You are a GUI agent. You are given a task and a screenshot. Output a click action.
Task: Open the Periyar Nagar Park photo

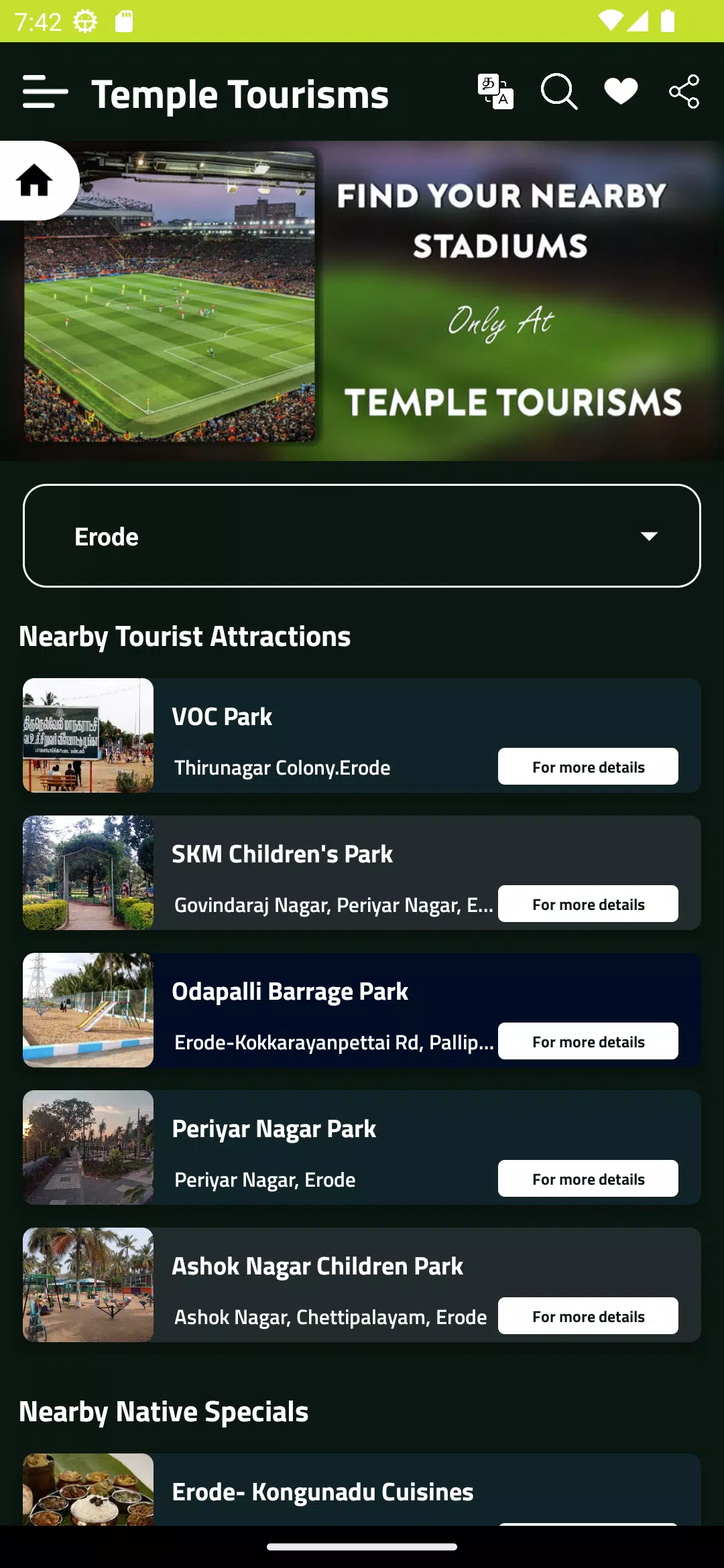pos(88,1147)
